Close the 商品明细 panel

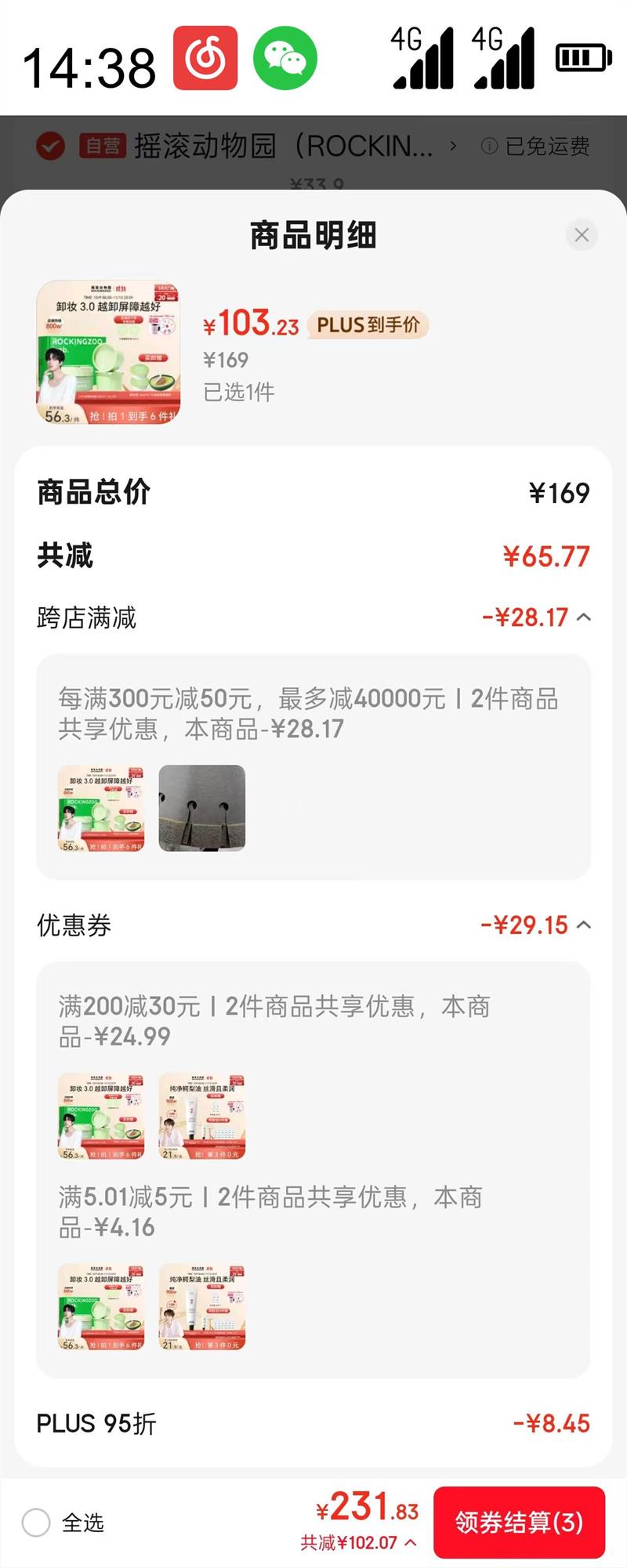point(582,235)
